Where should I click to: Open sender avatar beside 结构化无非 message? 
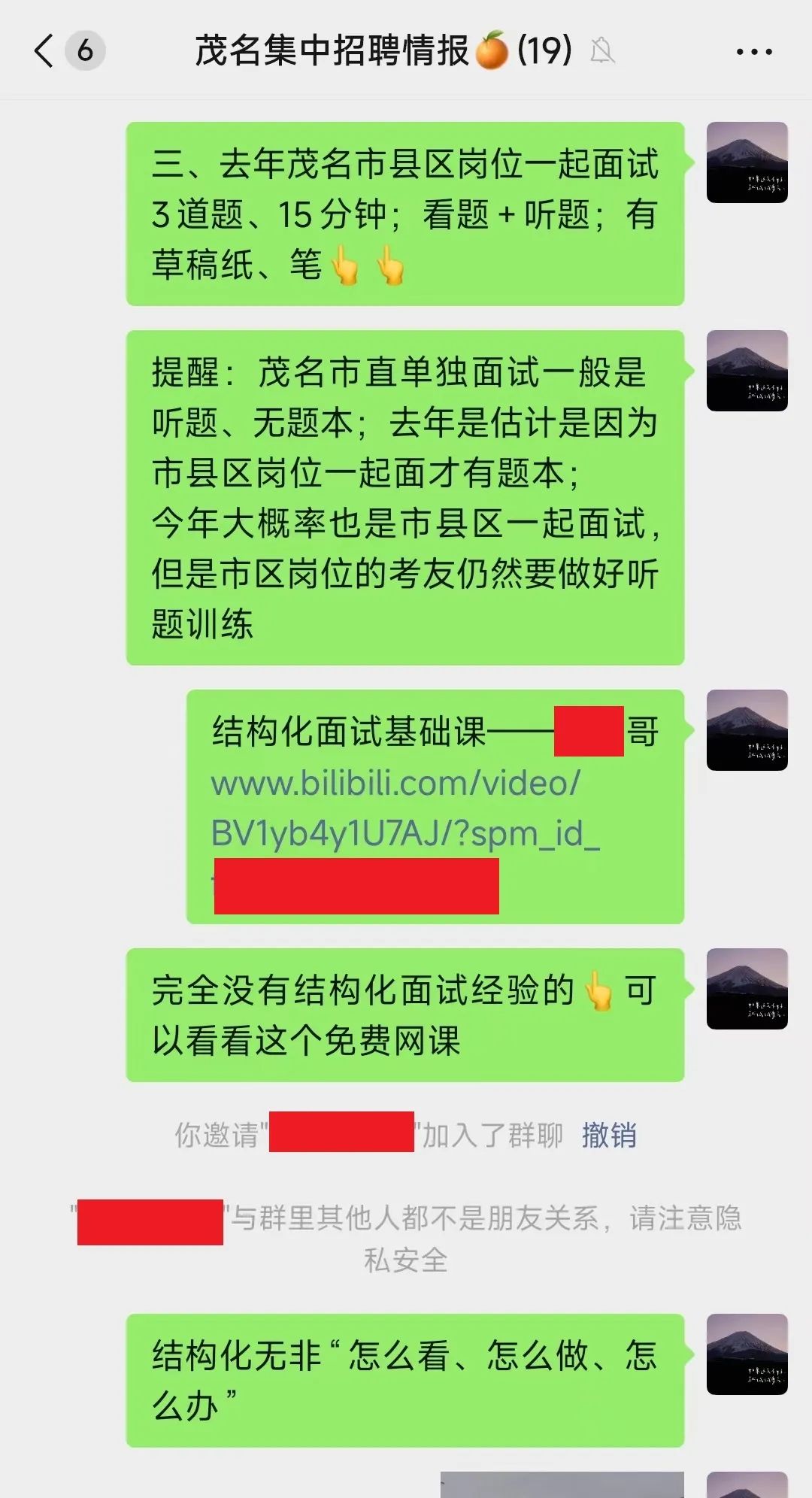click(x=747, y=1354)
